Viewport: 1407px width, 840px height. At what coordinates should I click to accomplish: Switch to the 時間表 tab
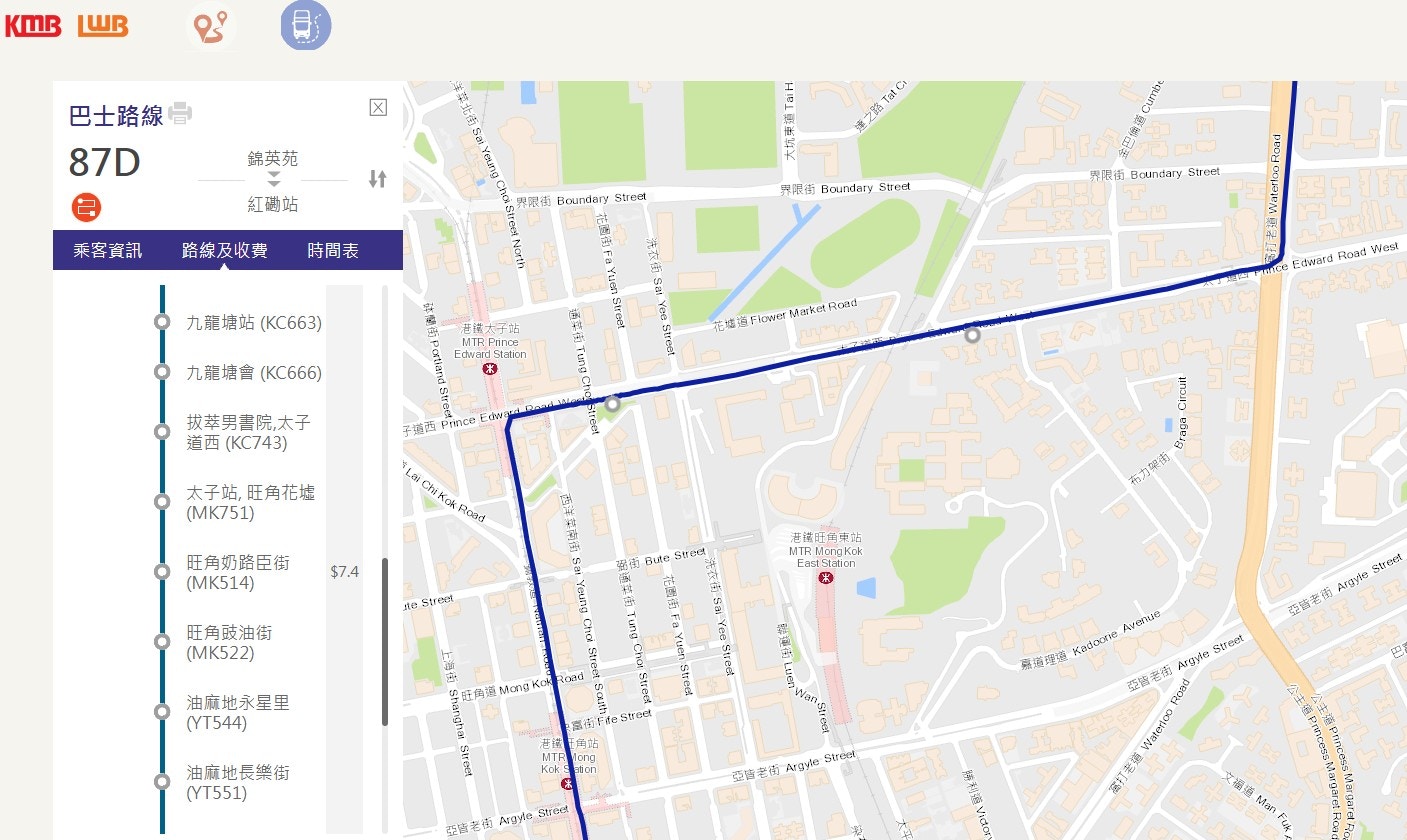point(333,250)
